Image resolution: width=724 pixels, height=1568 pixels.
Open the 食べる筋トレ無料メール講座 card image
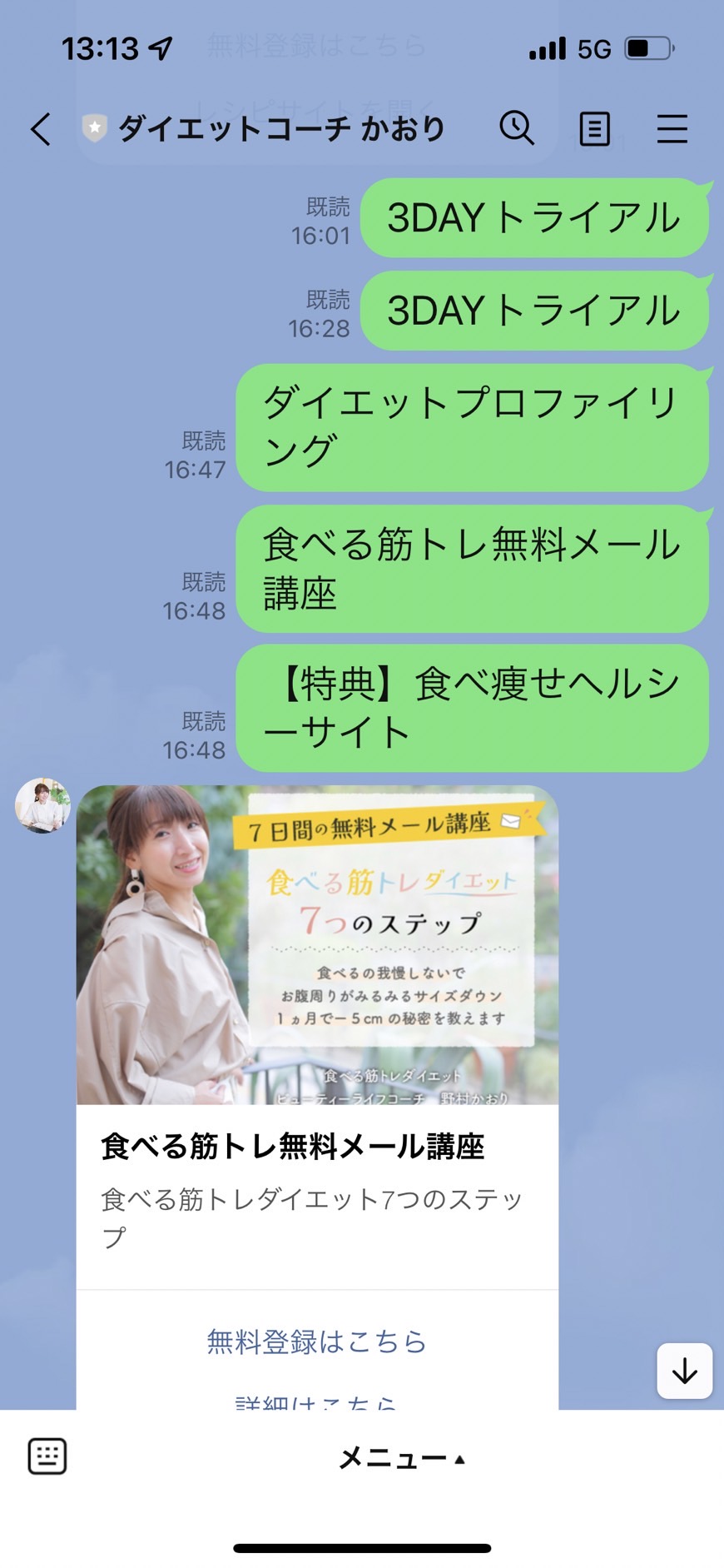pyautogui.click(x=317, y=945)
